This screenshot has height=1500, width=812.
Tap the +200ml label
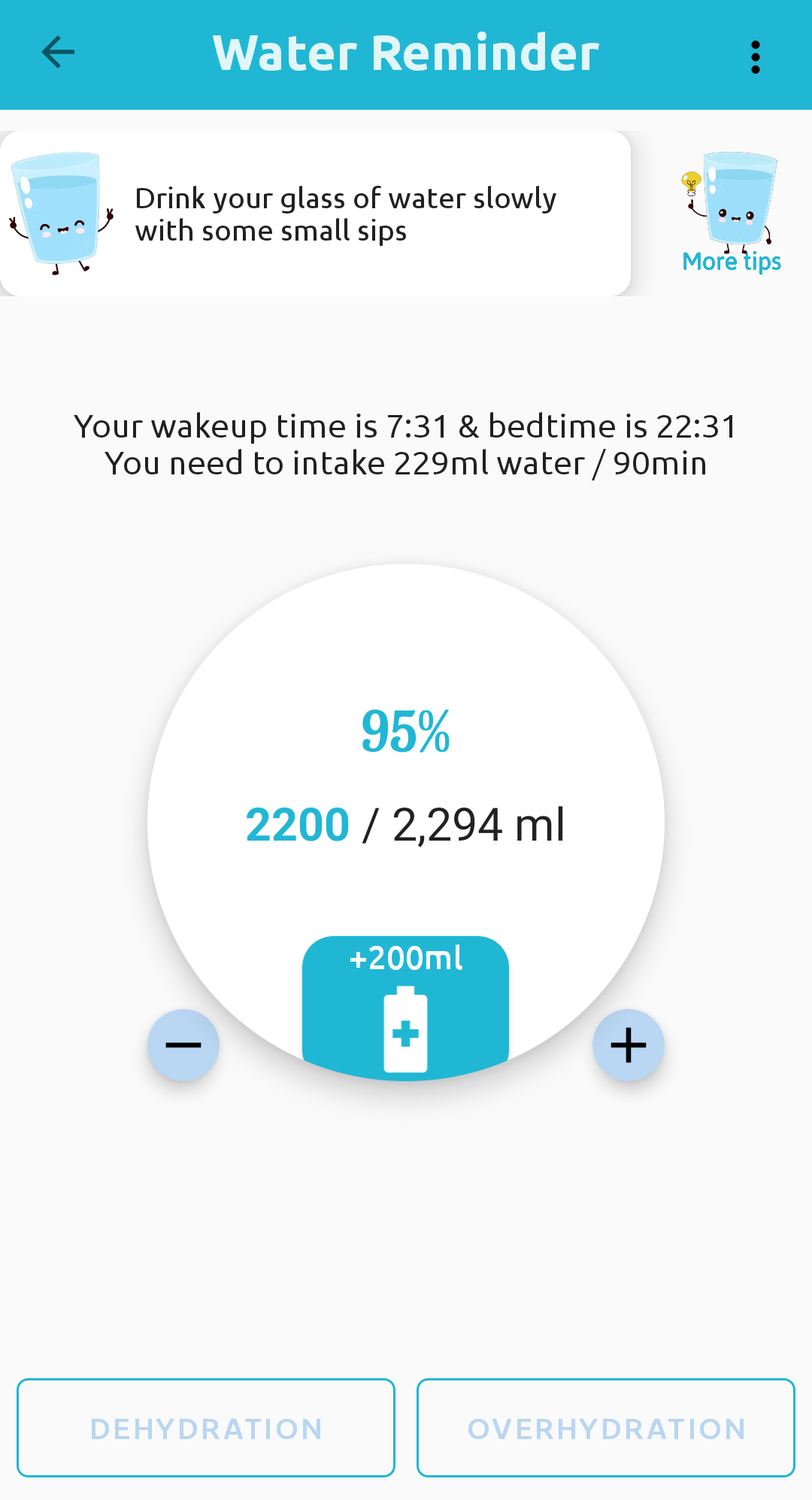406,957
